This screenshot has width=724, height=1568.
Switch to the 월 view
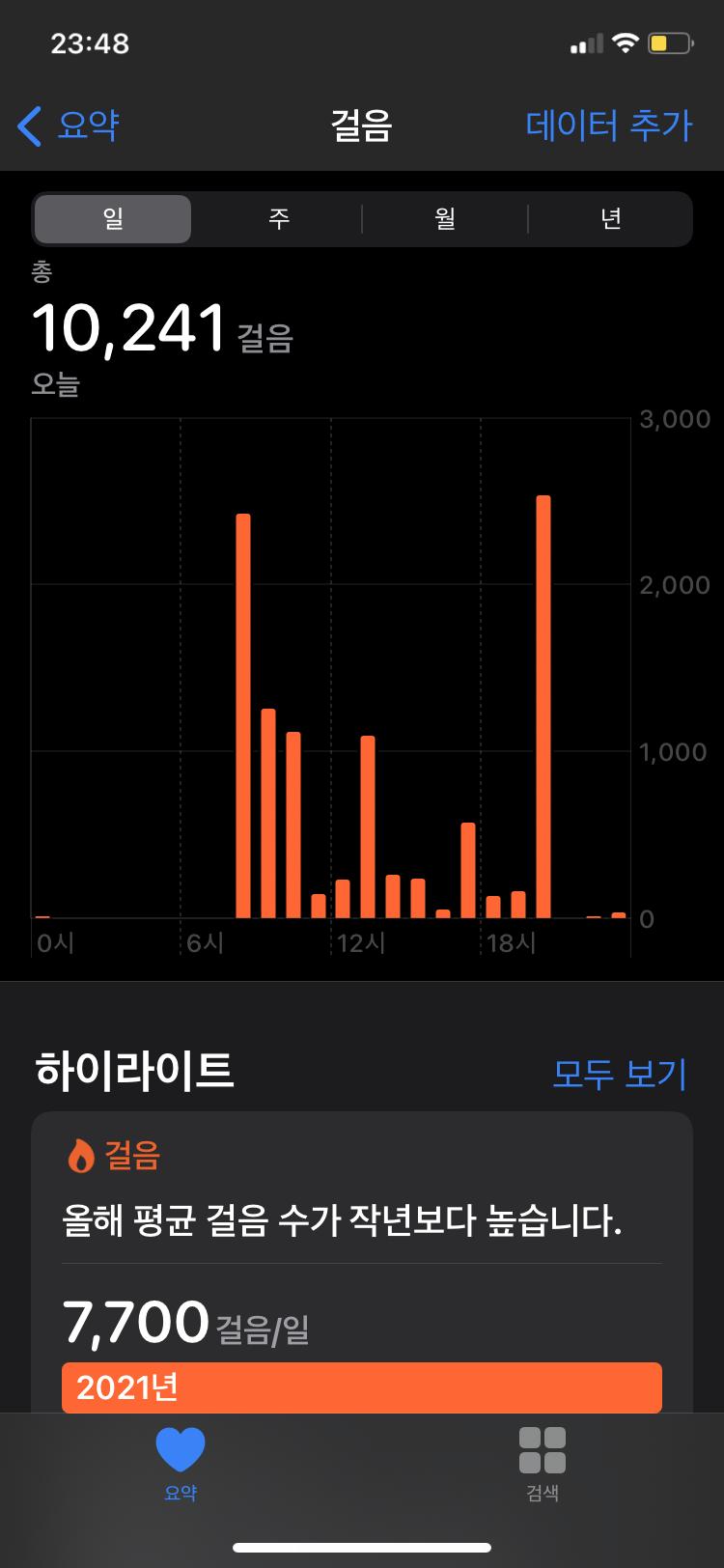(445, 219)
